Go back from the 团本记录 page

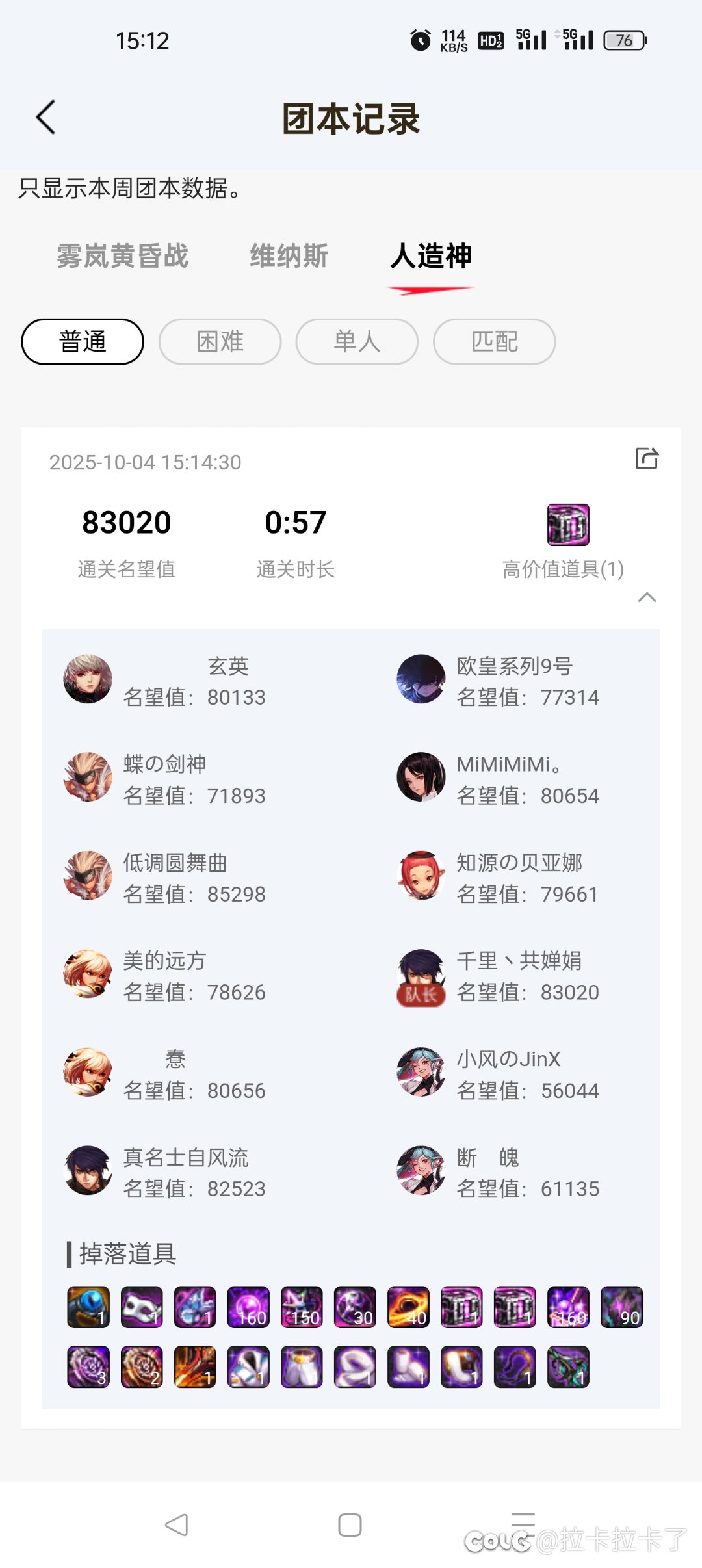[x=45, y=118]
